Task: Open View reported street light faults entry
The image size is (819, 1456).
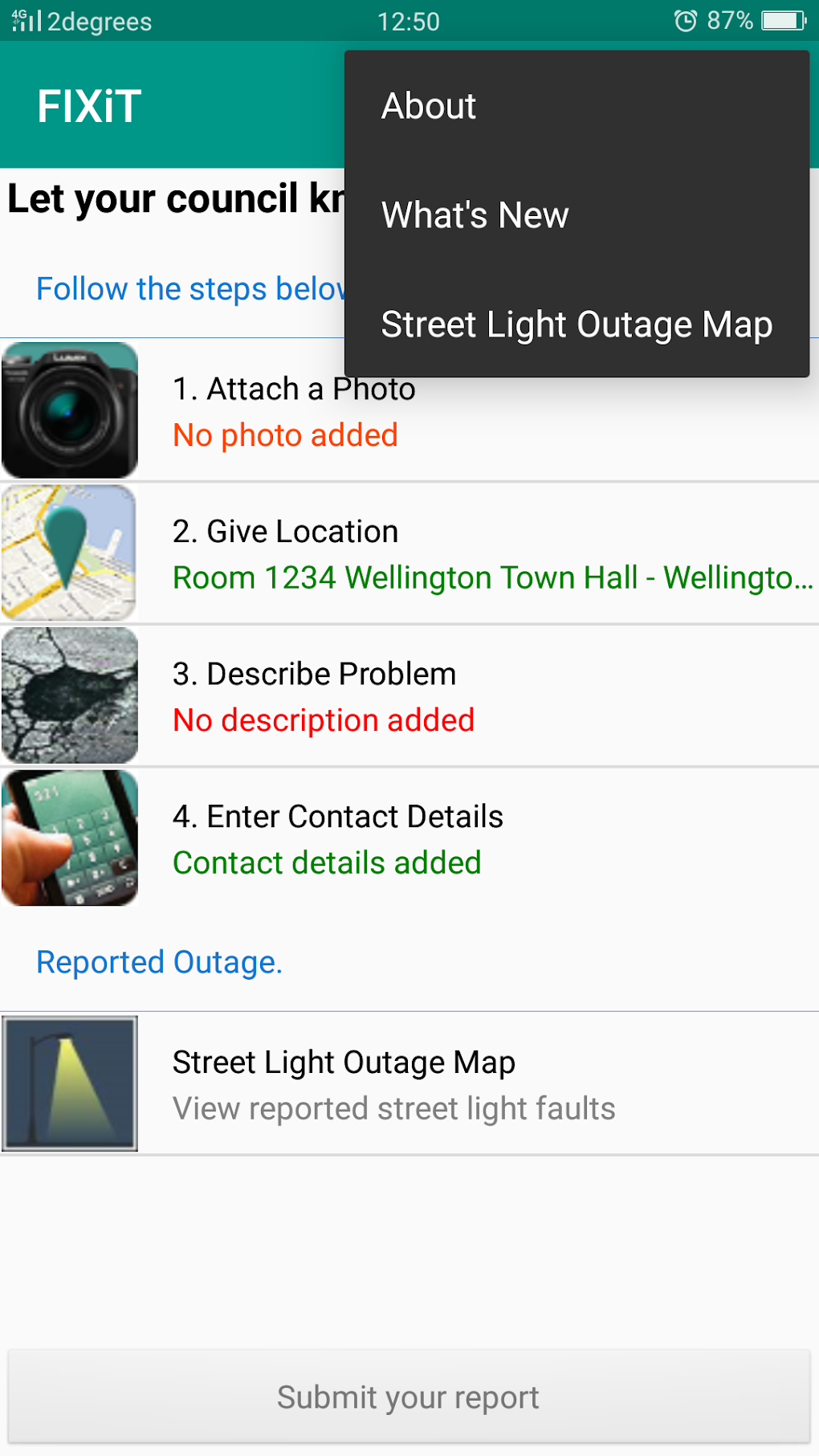Action: 393,1107
